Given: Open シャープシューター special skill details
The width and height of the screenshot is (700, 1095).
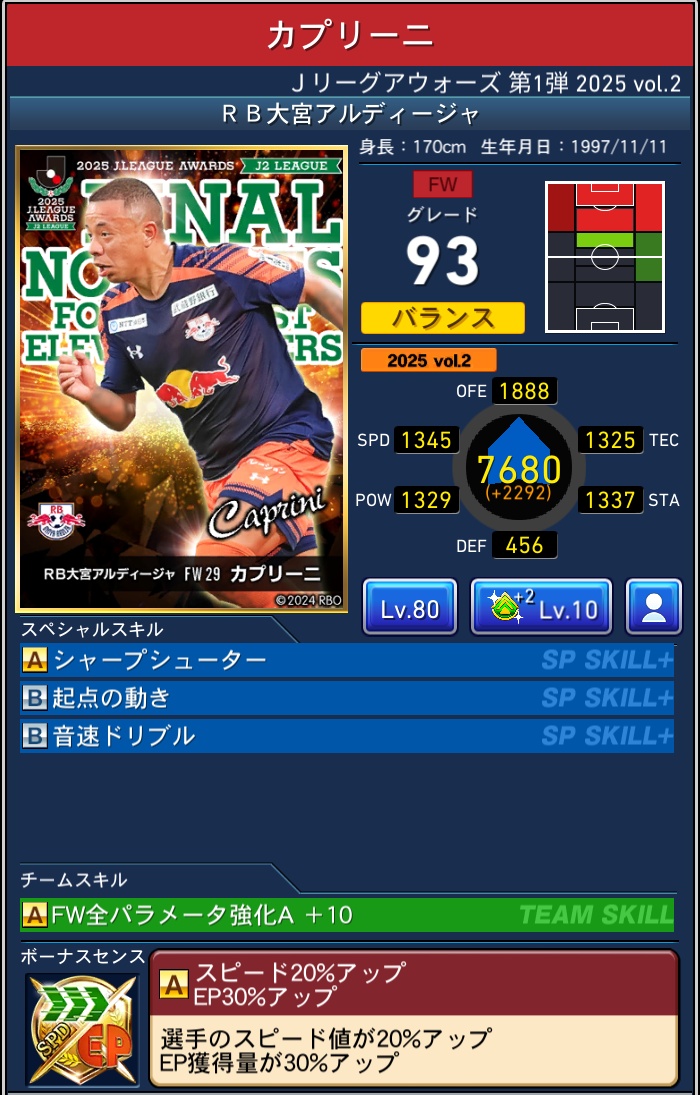Looking at the screenshot, I should [x=346, y=660].
